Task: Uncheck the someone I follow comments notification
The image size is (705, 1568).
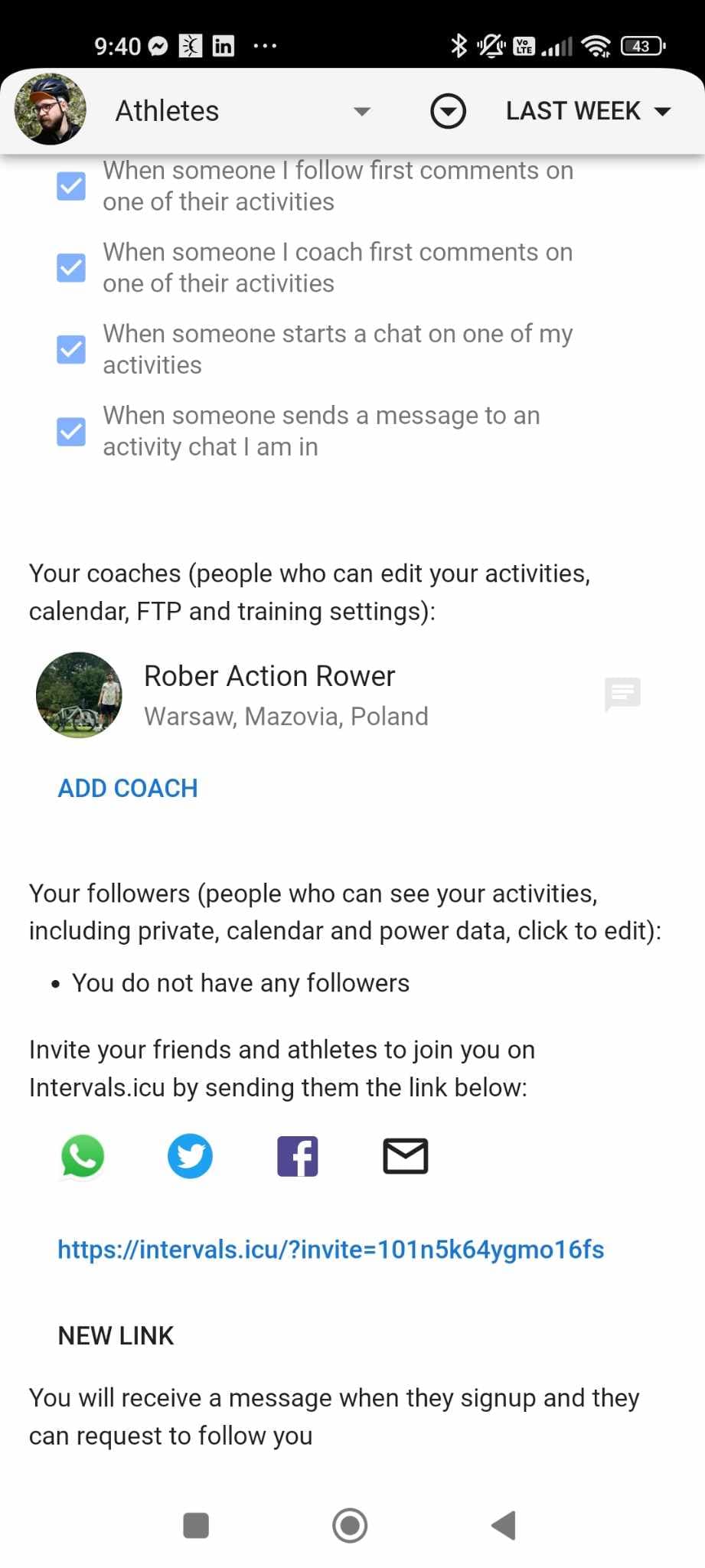Action: coord(71,186)
